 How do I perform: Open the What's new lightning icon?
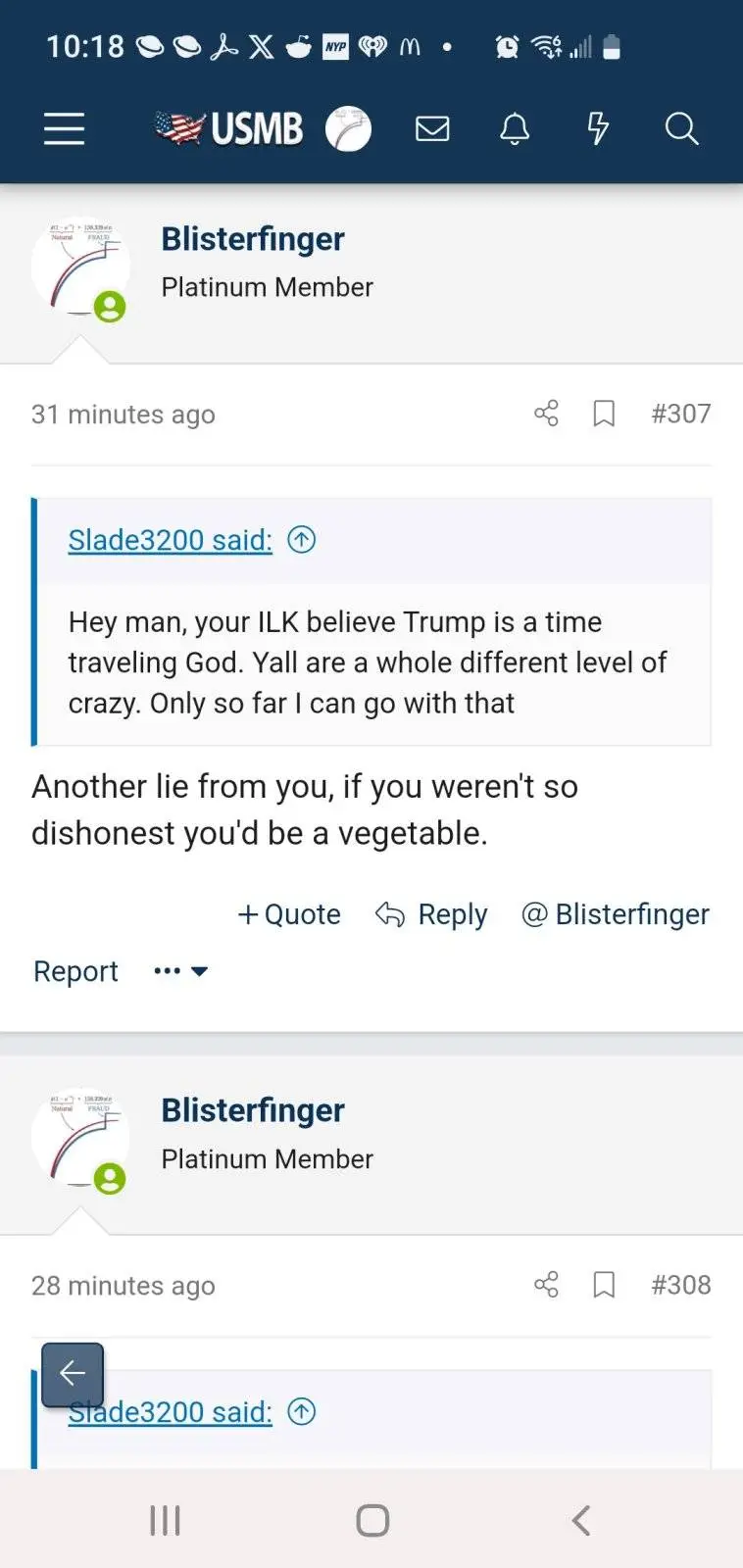tap(598, 128)
